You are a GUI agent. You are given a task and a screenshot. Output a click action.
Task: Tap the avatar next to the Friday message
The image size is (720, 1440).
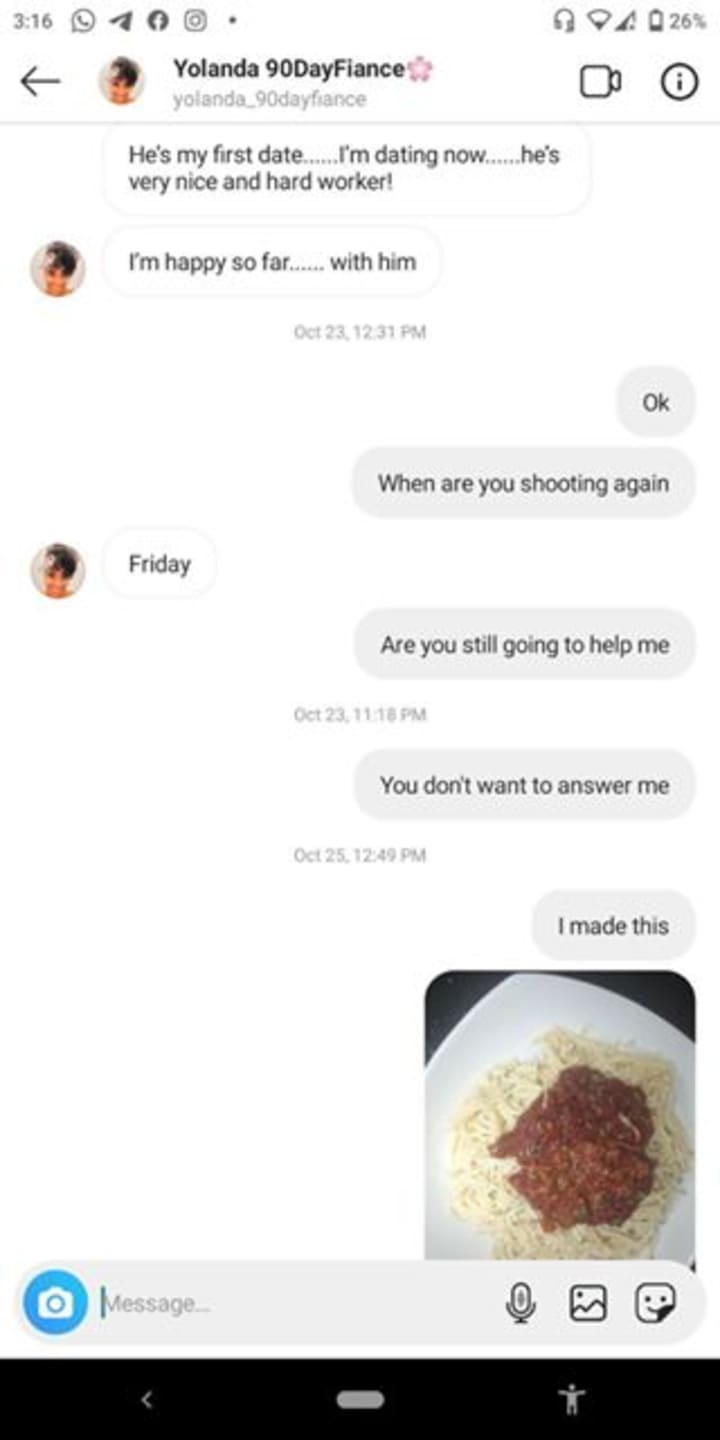click(57, 569)
